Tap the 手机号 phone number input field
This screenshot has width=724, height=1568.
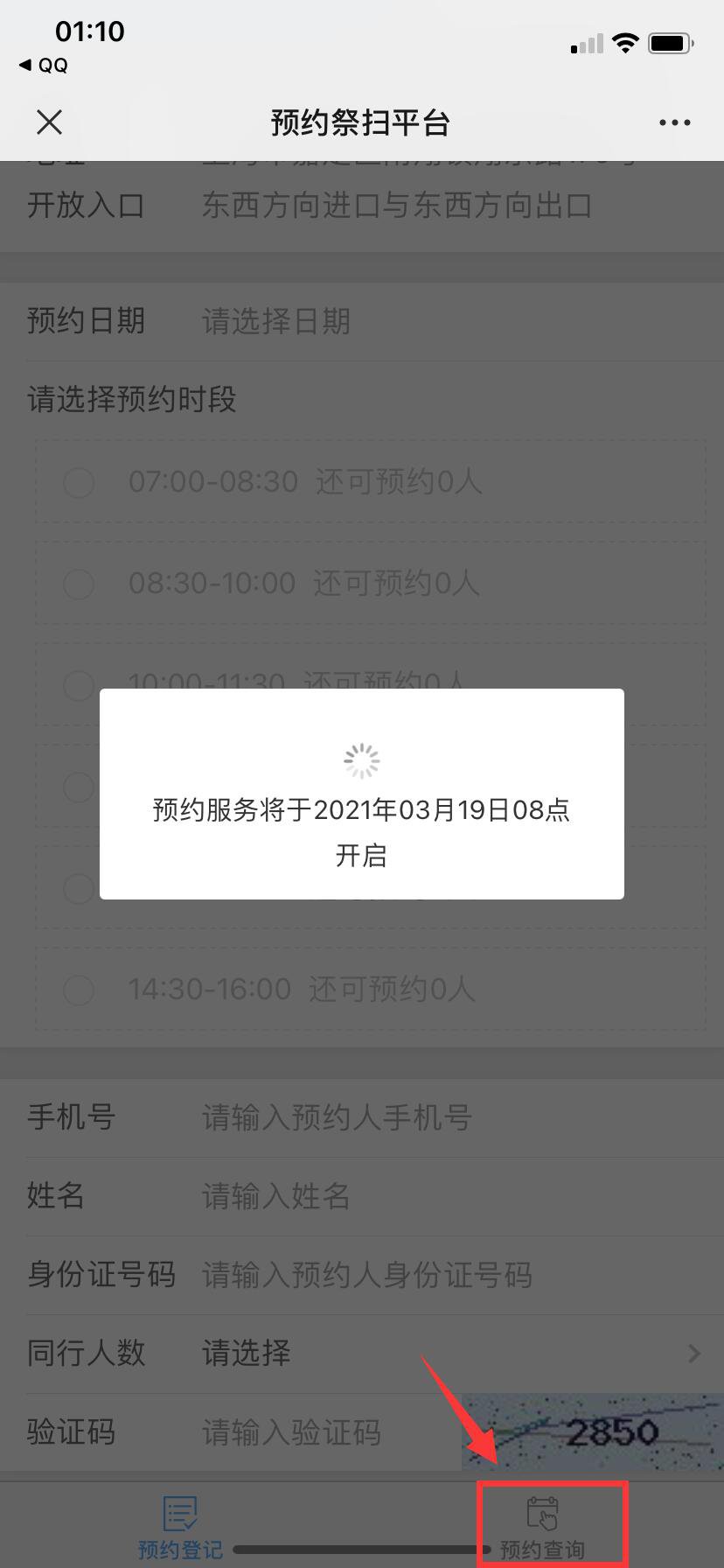337,1118
